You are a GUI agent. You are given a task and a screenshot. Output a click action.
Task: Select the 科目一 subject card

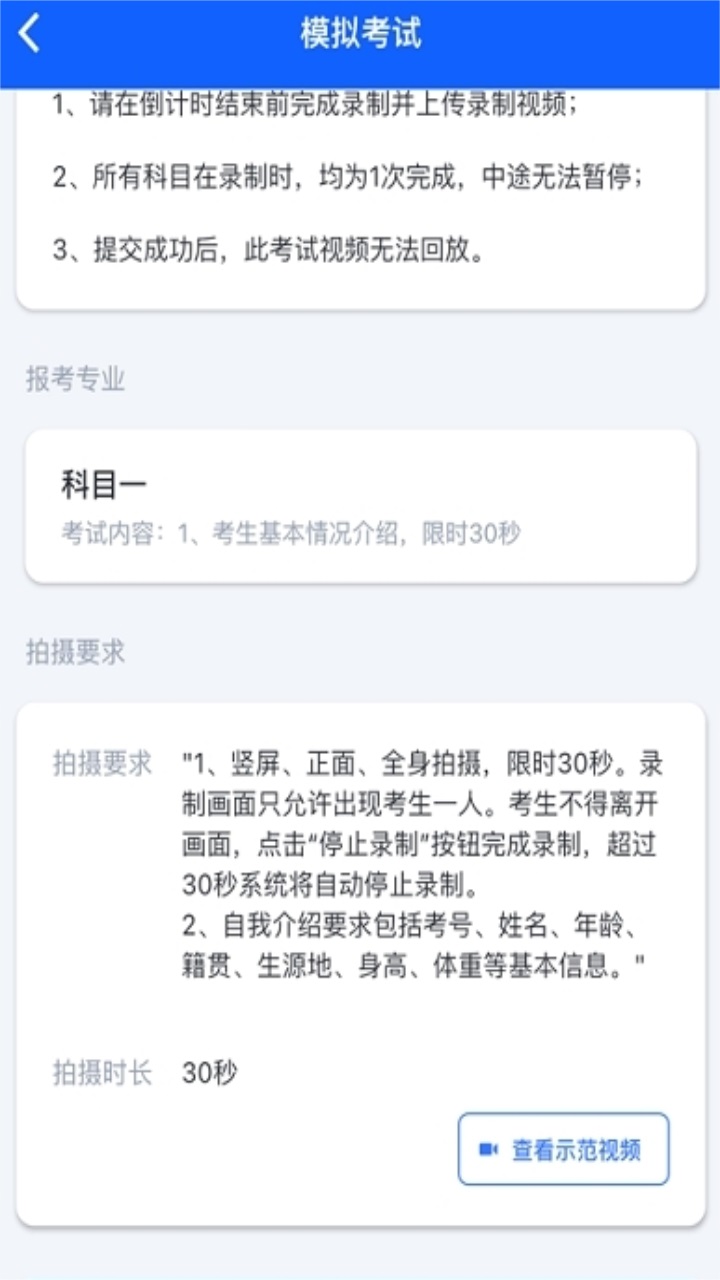coord(360,503)
